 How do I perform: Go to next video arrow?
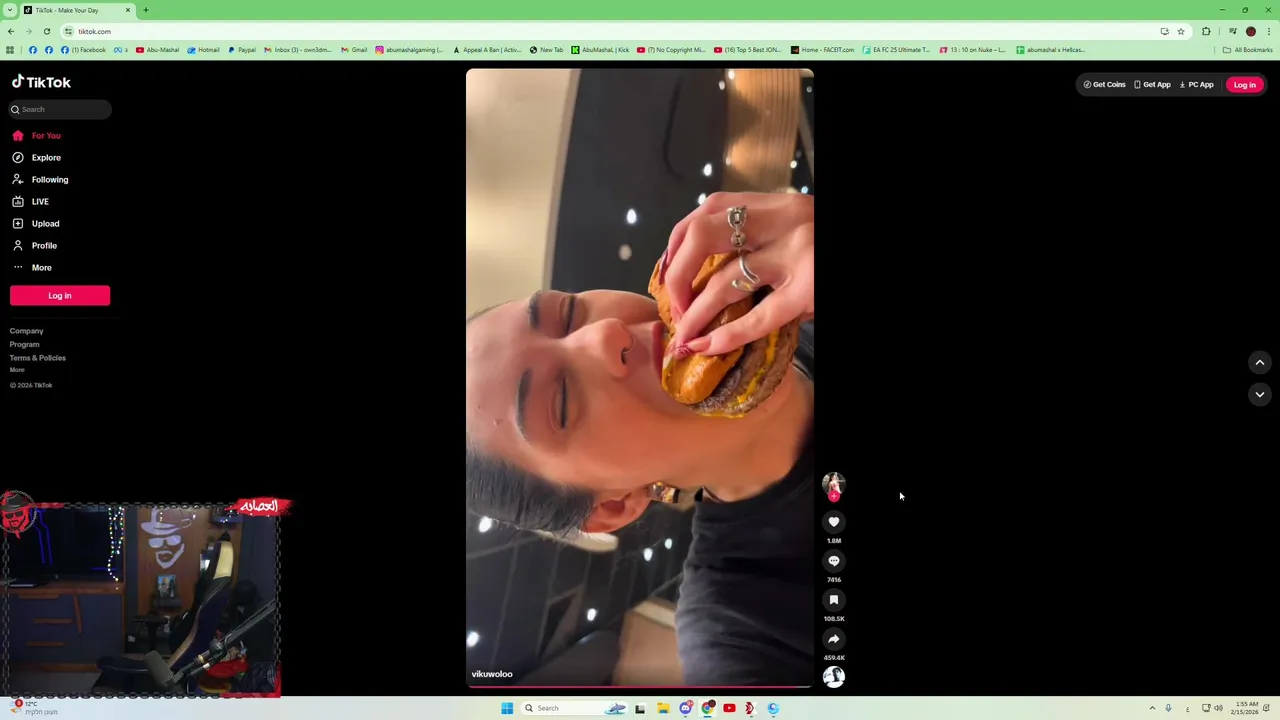[1259, 394]
